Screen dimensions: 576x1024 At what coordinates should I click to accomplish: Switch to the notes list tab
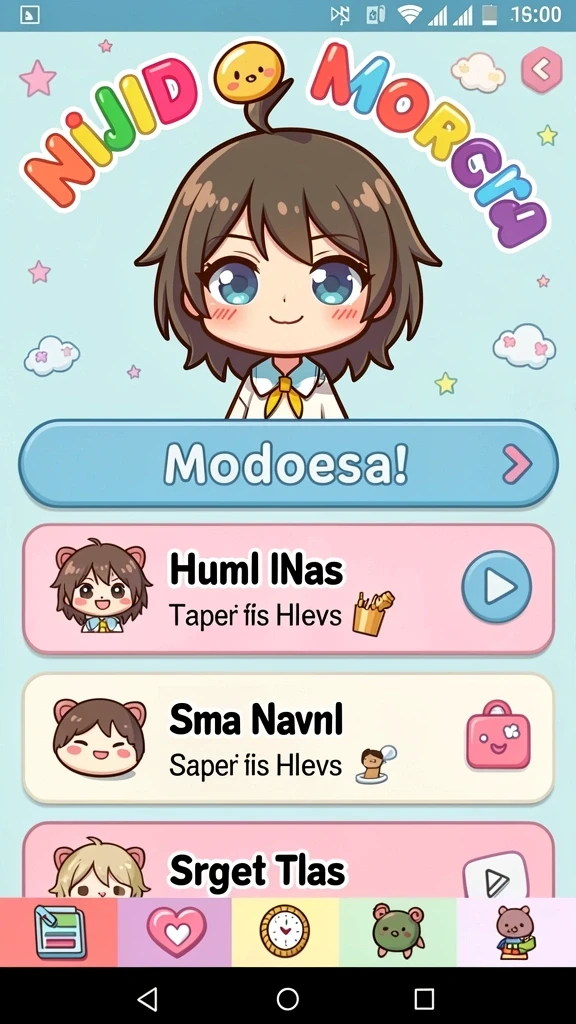pos(59,932)
